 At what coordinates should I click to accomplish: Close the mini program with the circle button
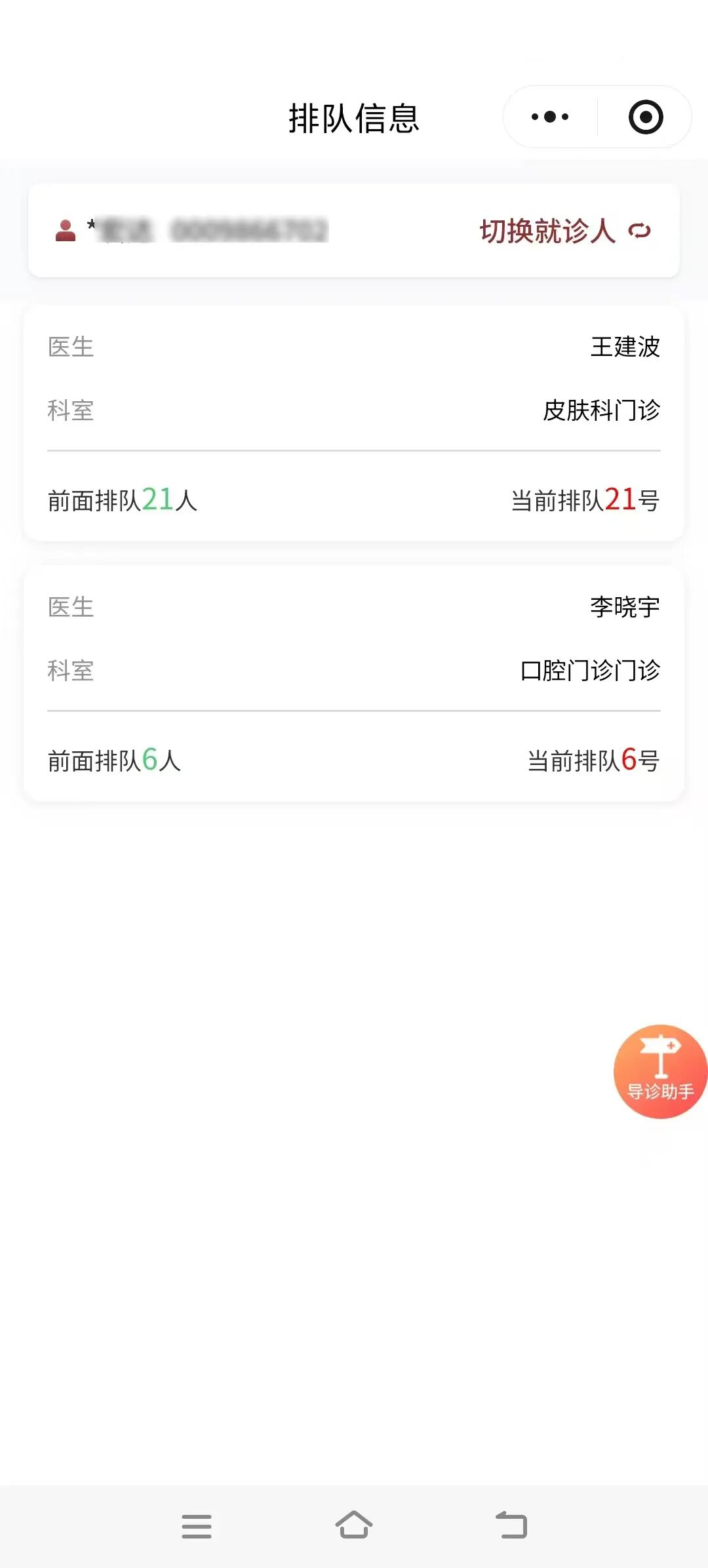coord(646,117)
